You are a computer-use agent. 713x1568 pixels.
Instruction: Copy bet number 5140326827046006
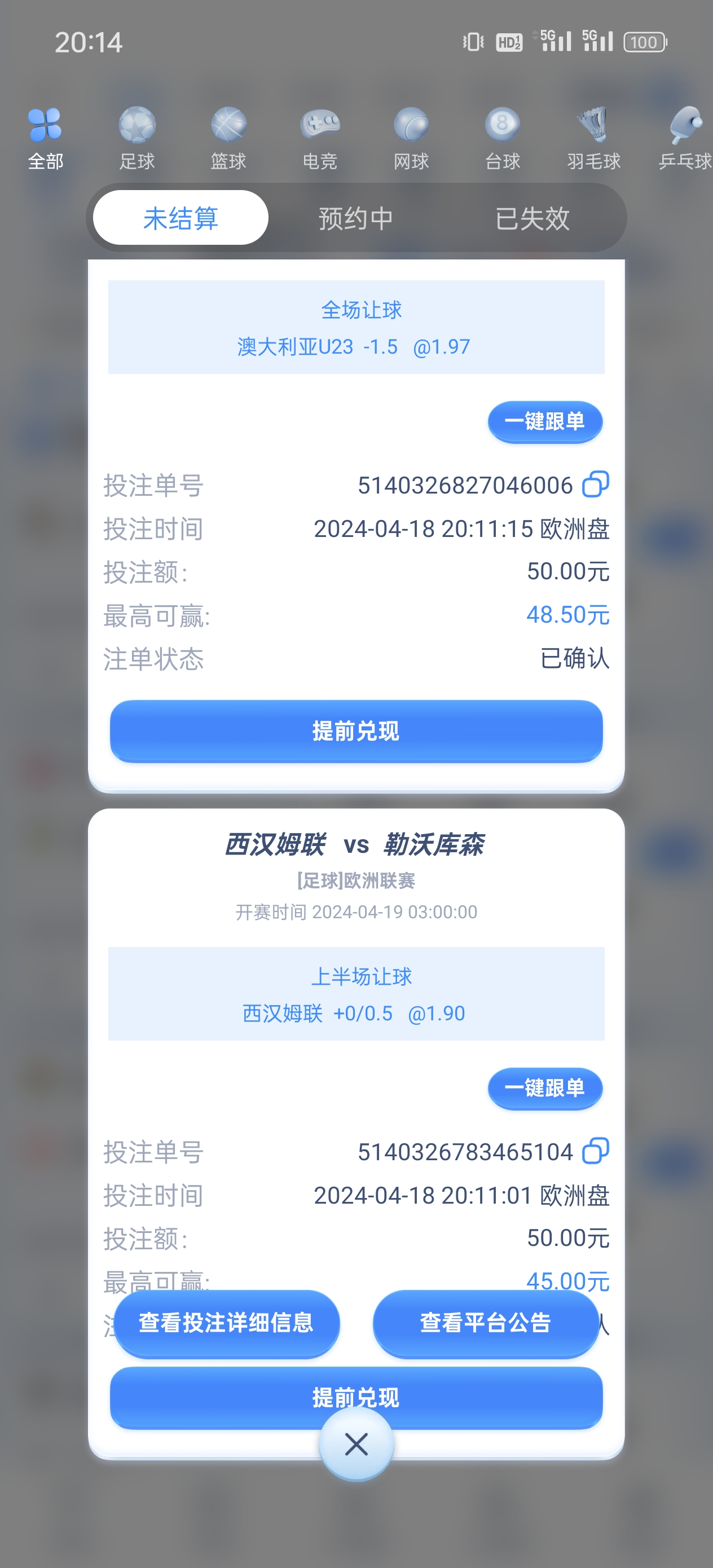point(596,485)
